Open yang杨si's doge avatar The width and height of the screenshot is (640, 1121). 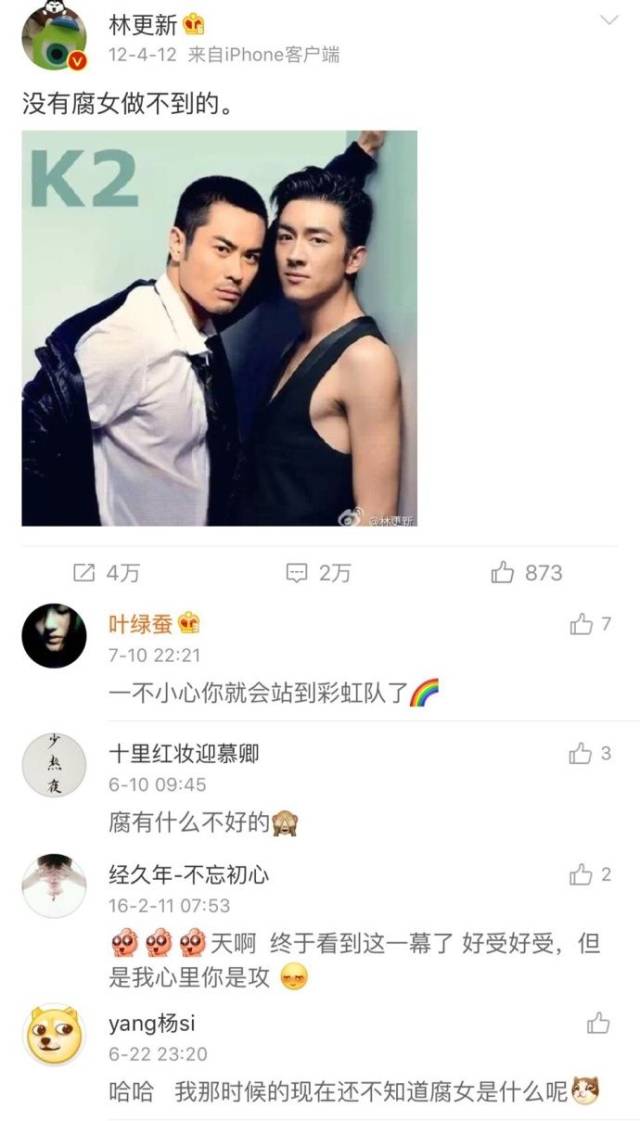[x=52, y=1033]
